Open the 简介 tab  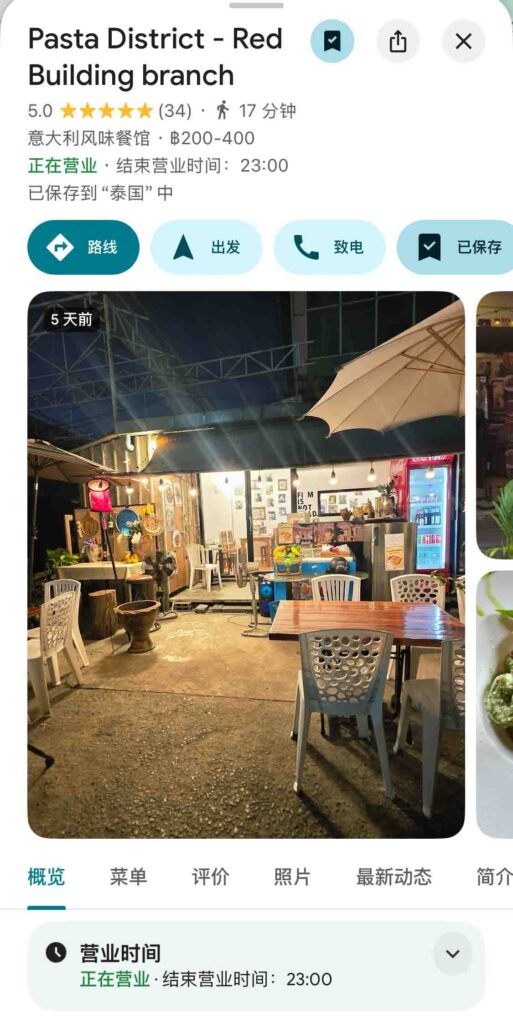tap(494, 877)
